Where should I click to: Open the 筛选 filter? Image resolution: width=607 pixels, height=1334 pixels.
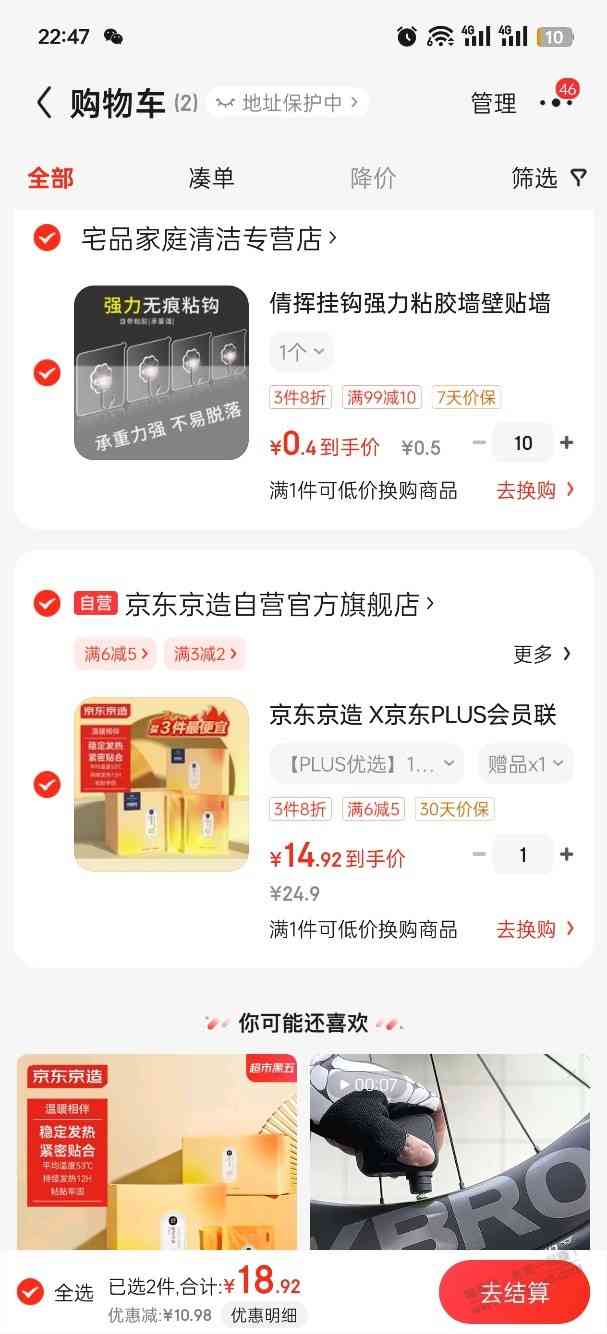(x=548, y=178)
